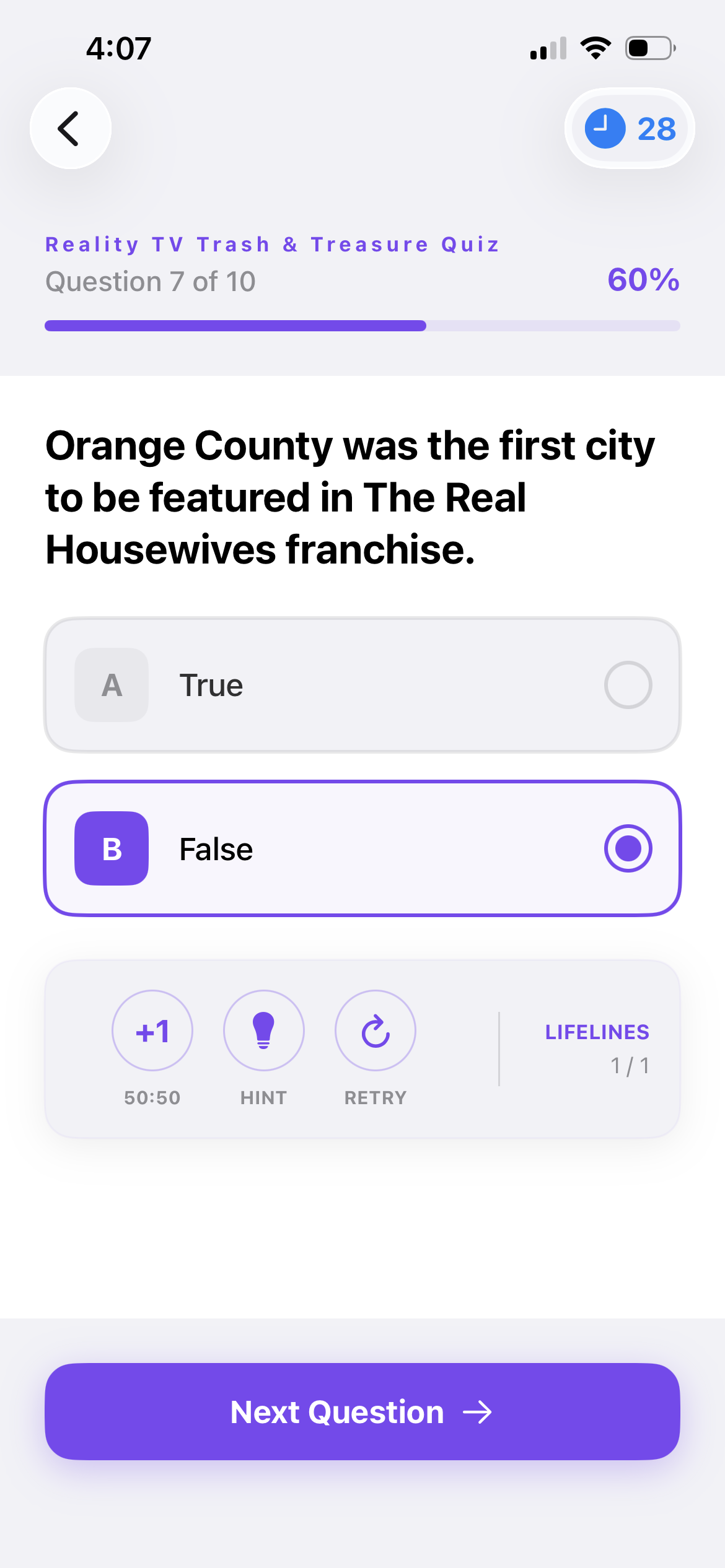
Task: Continue to the Next Question
Action: tap(362, 1411)
